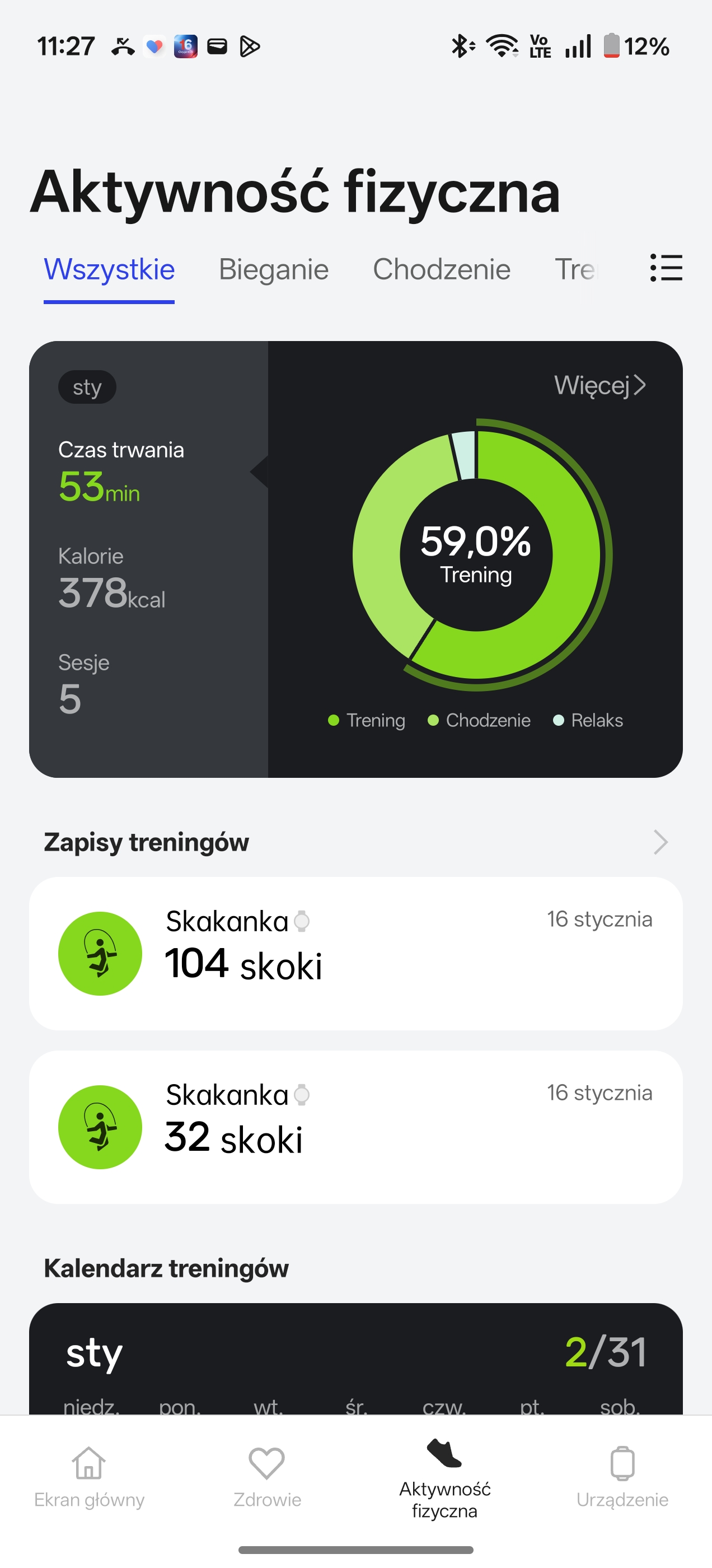The image size is (712, 1568).
Task: Open the Skakanka 32 skoki record
Action: pos(355,1127)
